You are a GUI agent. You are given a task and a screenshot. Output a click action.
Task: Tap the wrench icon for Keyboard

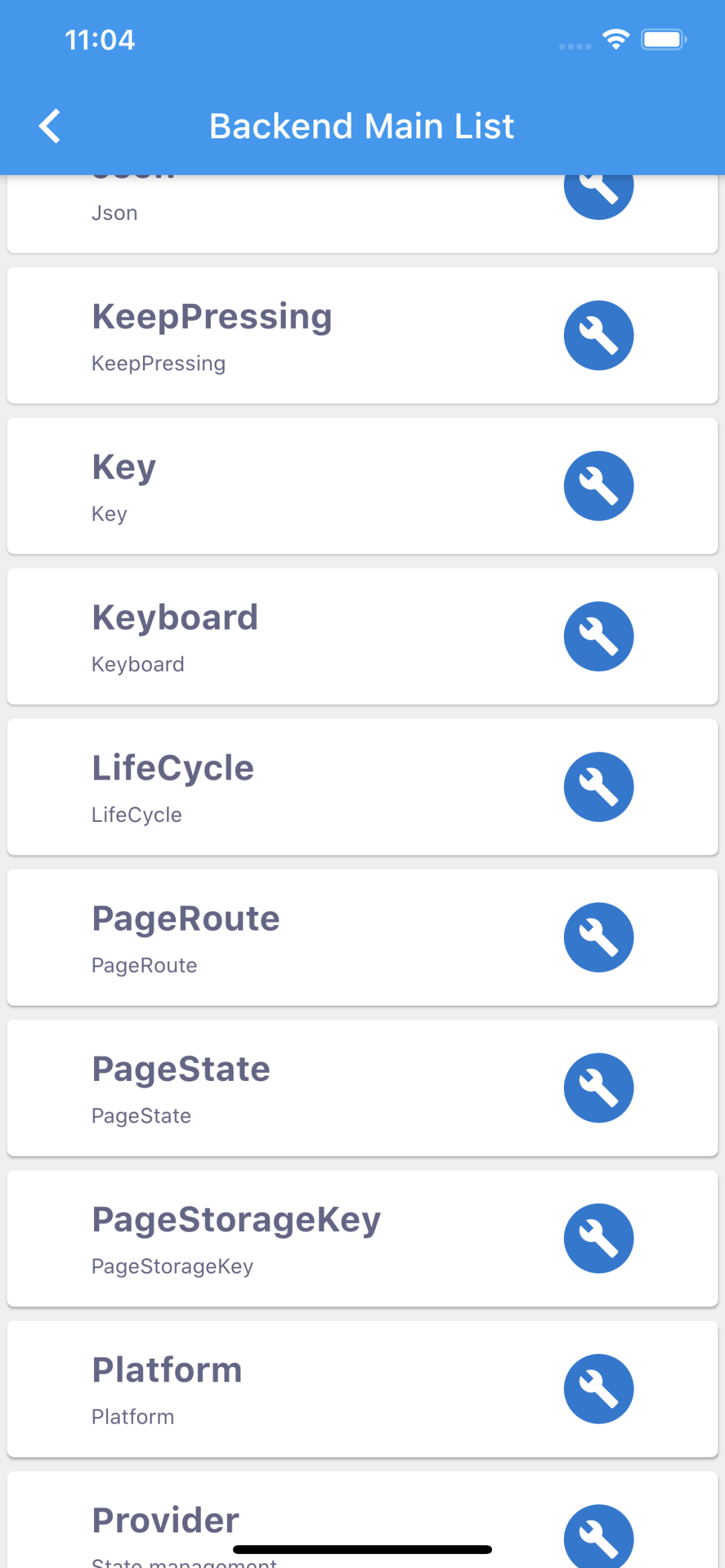click(598, 636)
